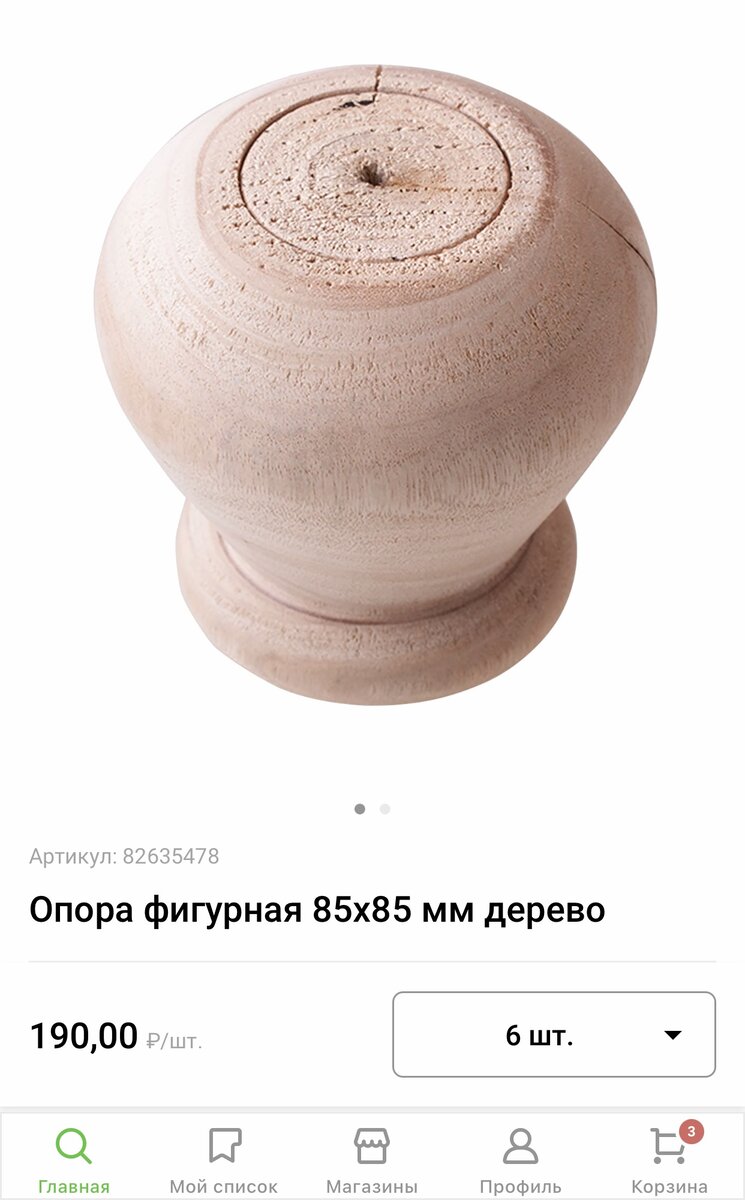
Task: Open the Профиль tab
Action: (x=520, y=1160)
